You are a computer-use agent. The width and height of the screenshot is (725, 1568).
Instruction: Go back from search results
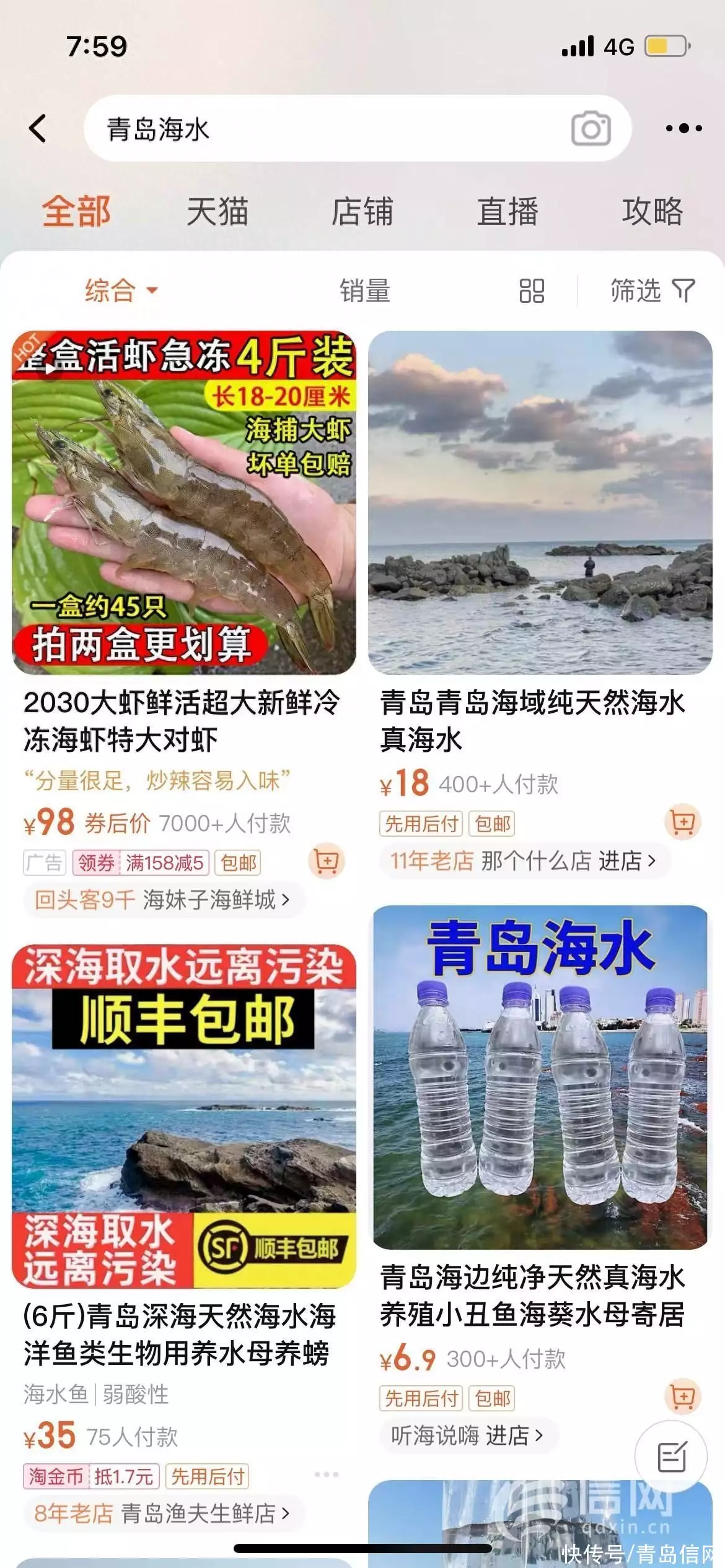pyautogui.click(x=38, y=129)
